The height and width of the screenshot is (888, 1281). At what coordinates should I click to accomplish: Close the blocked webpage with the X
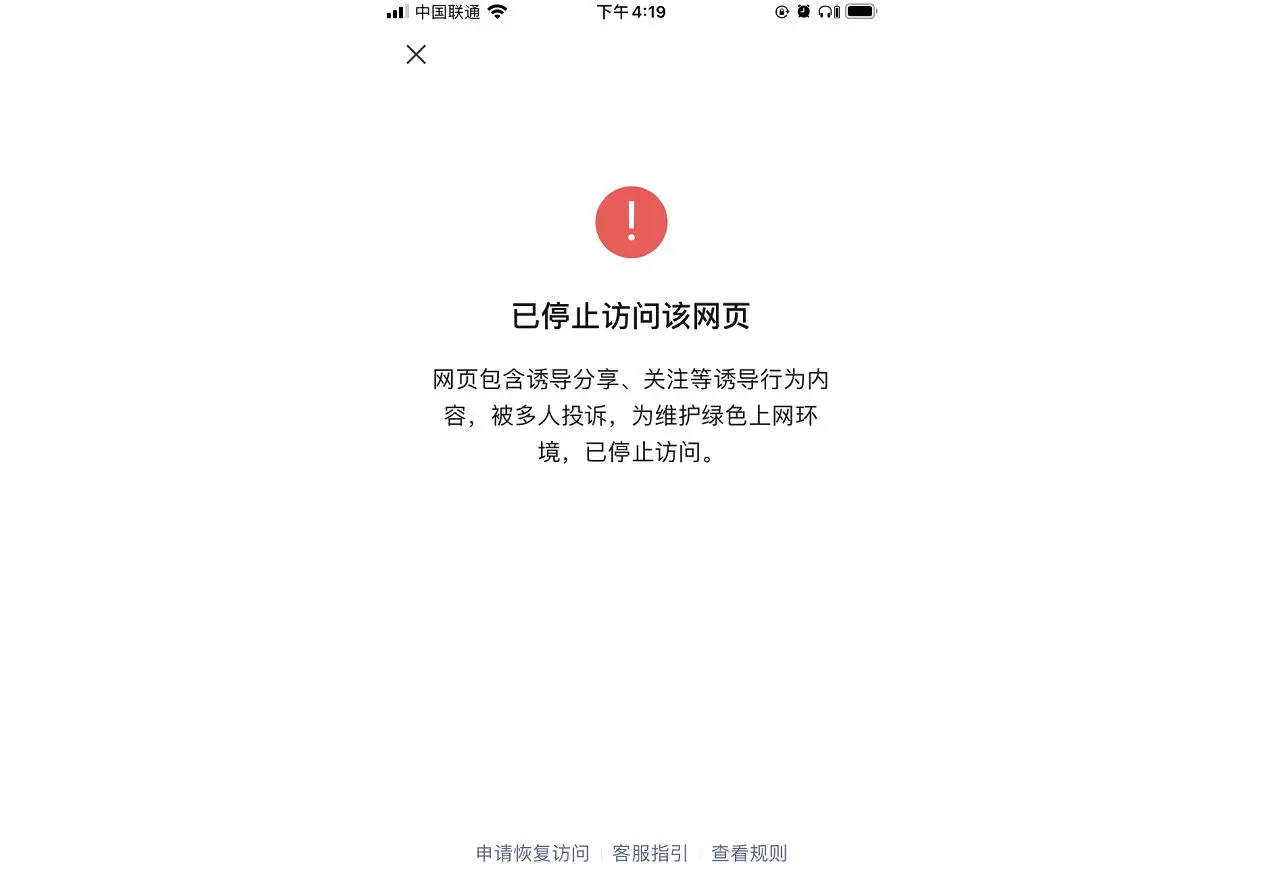[x=416, y=55]
